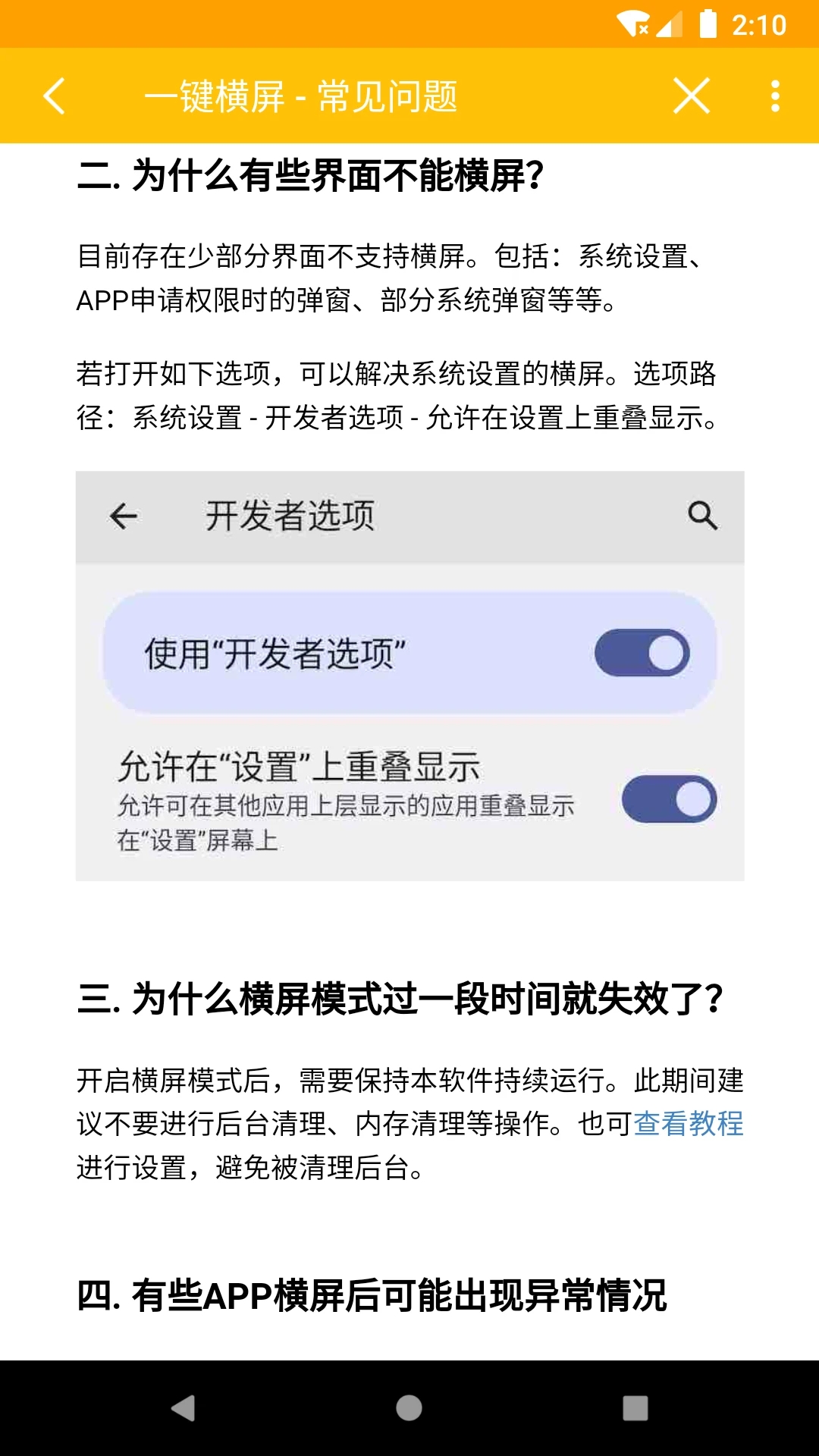Screen dimensions: 819x1456
Task: Tap the developer options screenshot image
Action: [409, 676]
